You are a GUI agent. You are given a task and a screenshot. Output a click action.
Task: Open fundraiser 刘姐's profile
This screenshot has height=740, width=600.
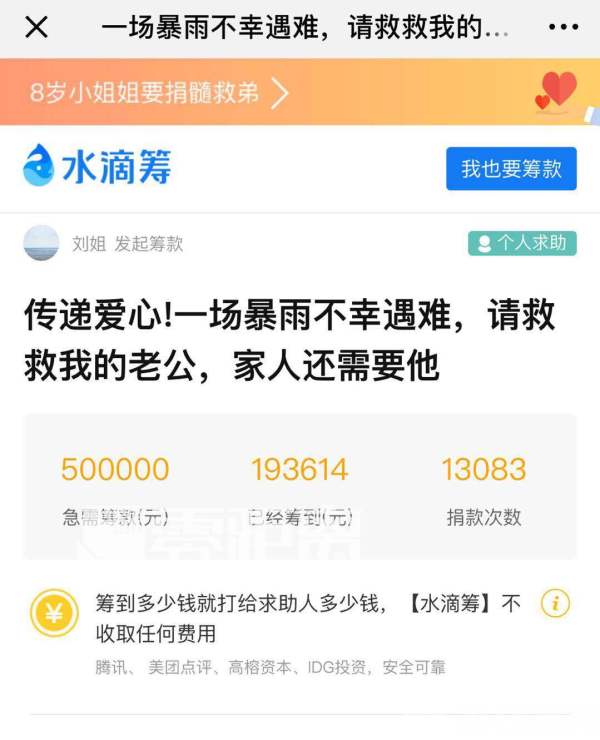point(42,243)
